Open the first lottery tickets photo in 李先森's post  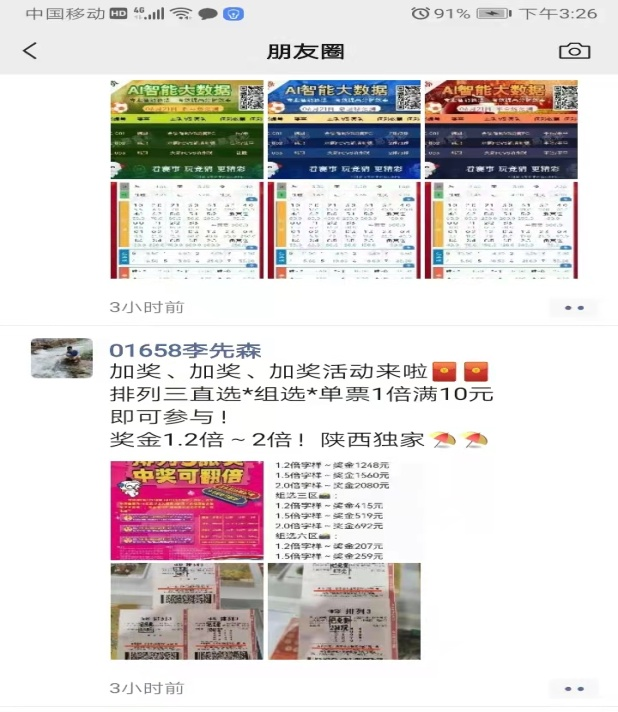coord(186,611)
